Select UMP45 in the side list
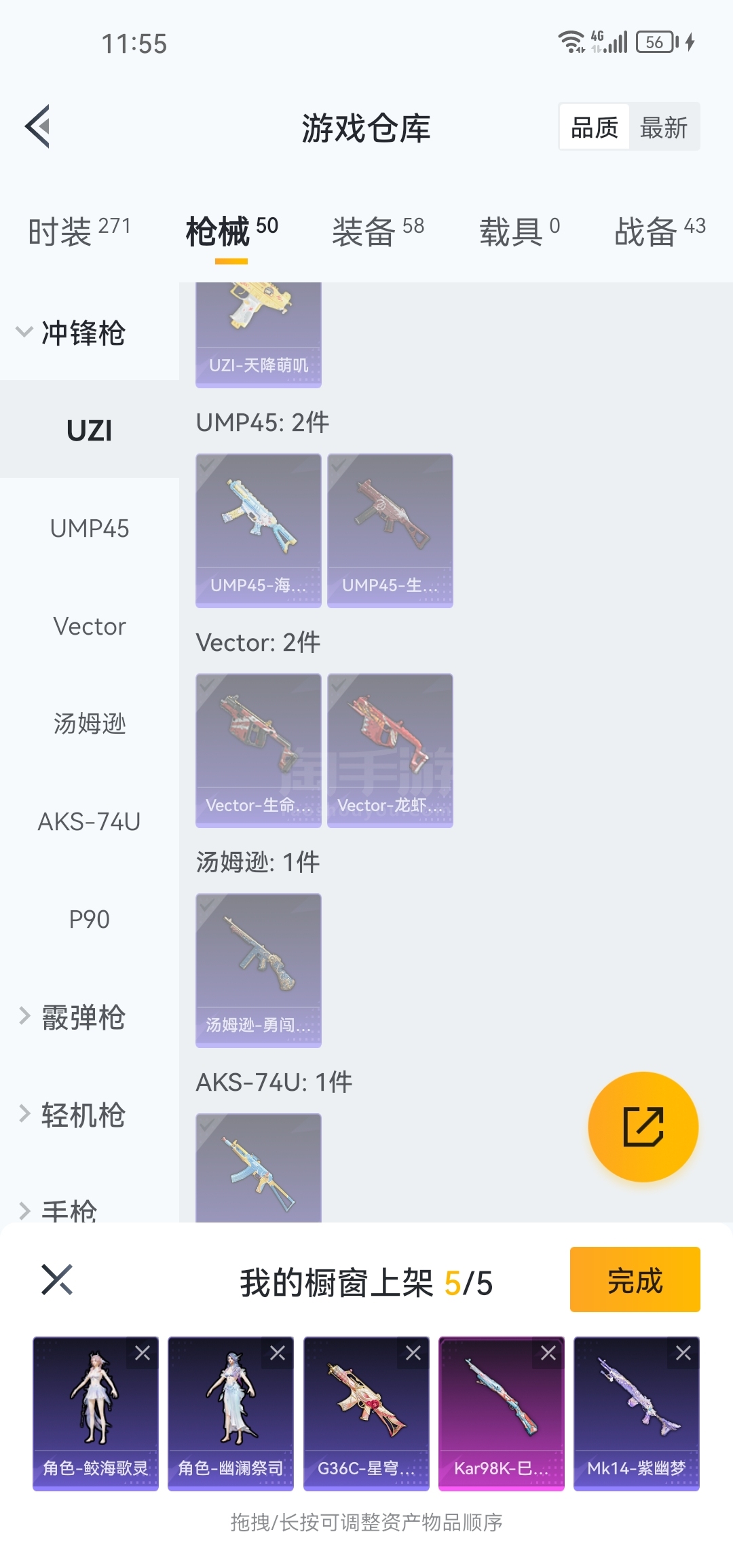Viewport: 733px width, 1568px height. [x=90, y=528]
